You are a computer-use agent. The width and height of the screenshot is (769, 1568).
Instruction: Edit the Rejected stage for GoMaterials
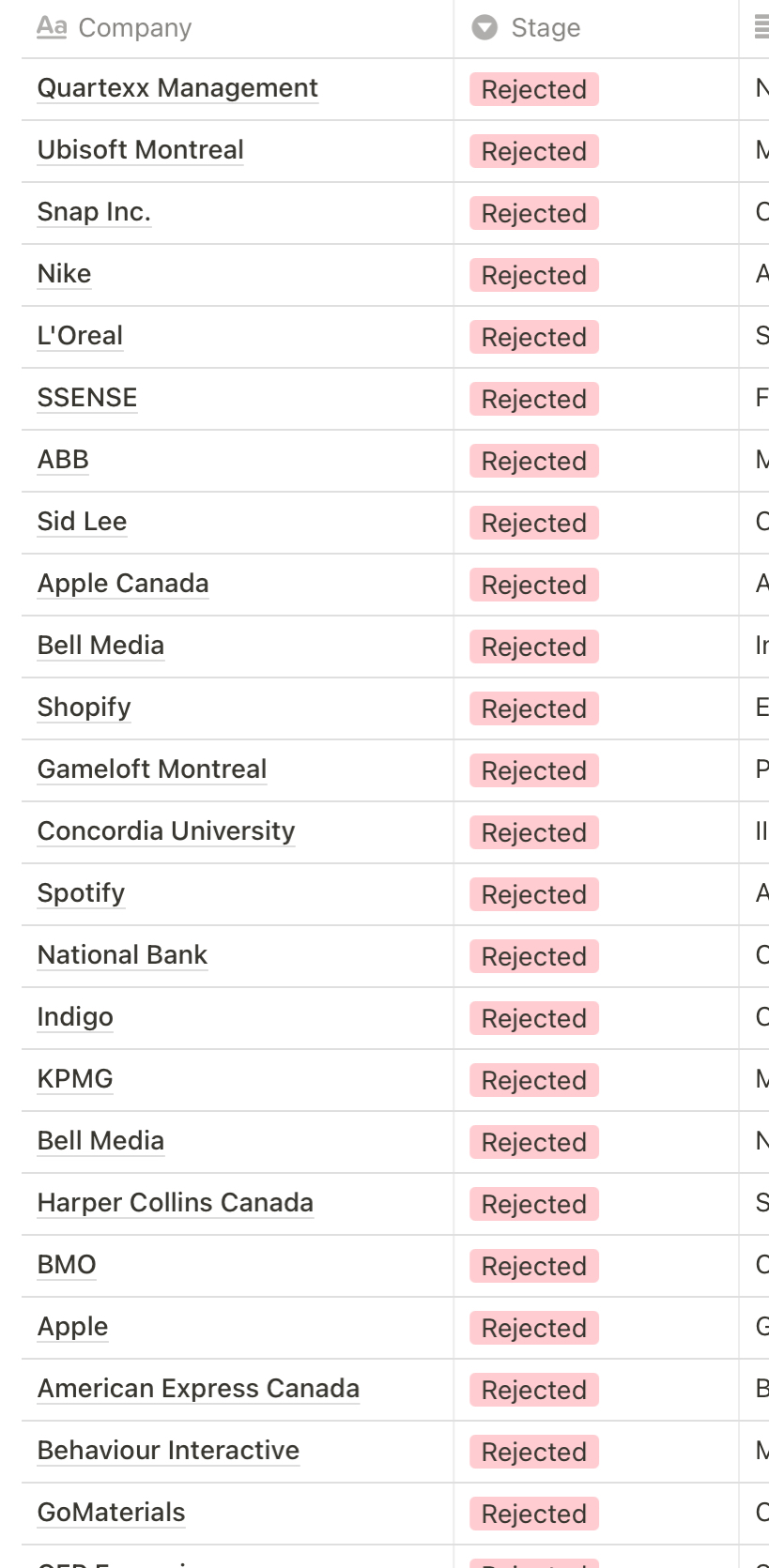click(534, 1515)
